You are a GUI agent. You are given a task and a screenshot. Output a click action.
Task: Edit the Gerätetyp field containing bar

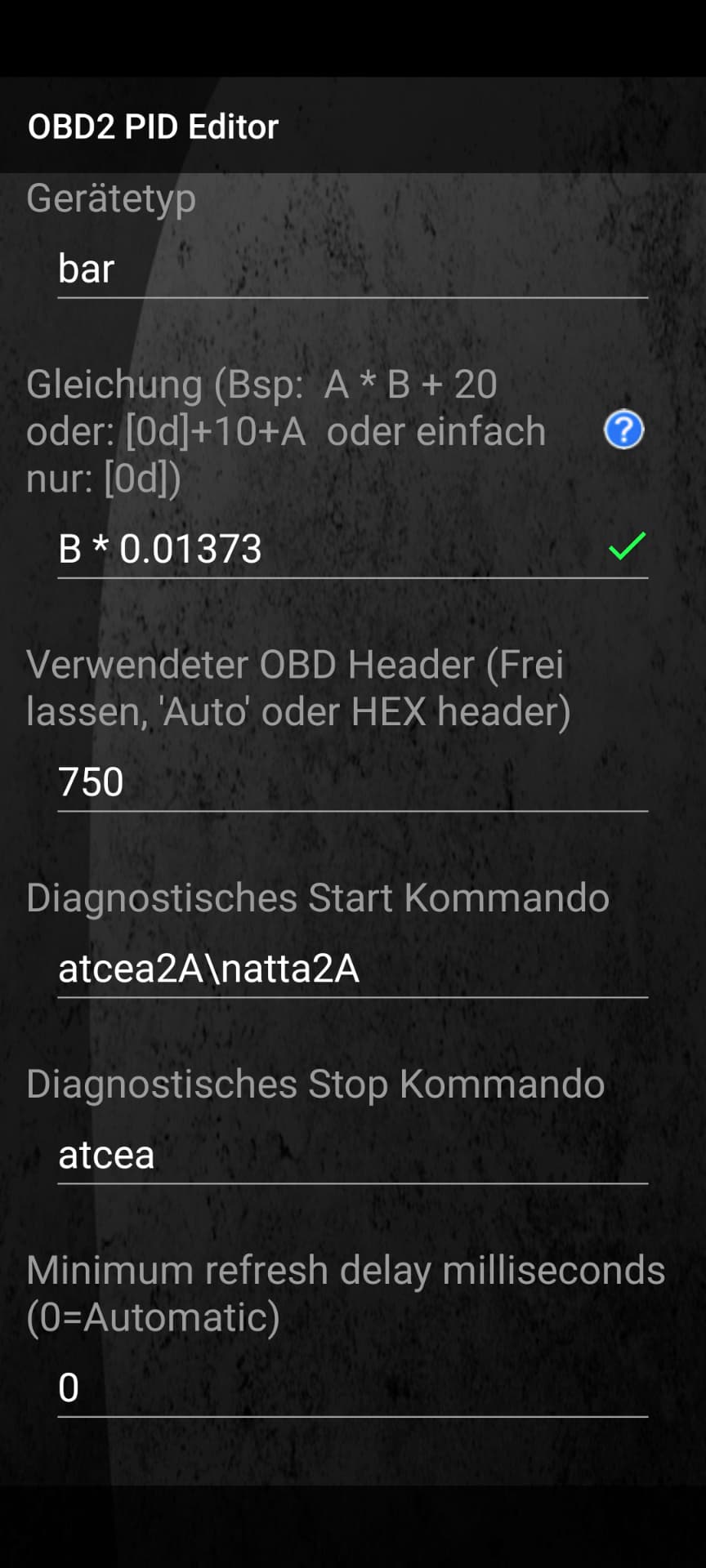tap(352, 269)
